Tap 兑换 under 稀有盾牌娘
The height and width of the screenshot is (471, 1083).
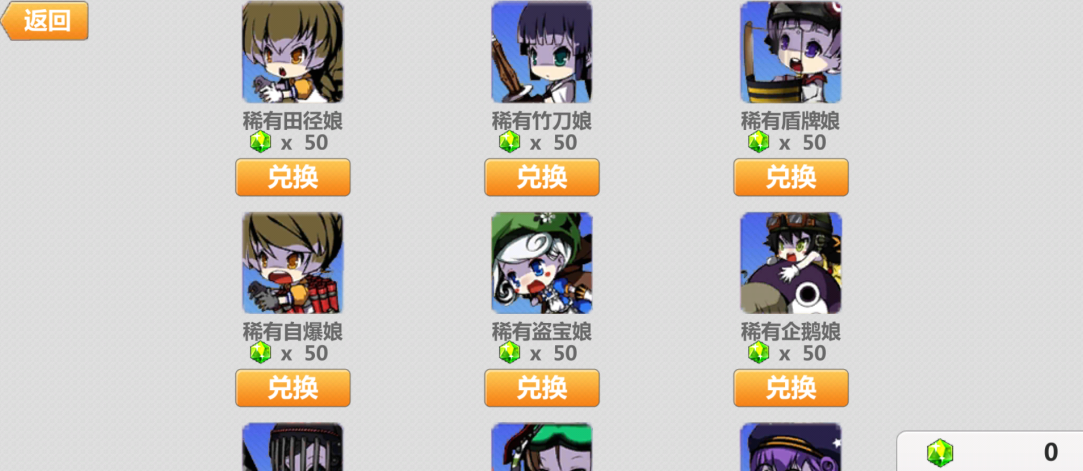[791, 177]
